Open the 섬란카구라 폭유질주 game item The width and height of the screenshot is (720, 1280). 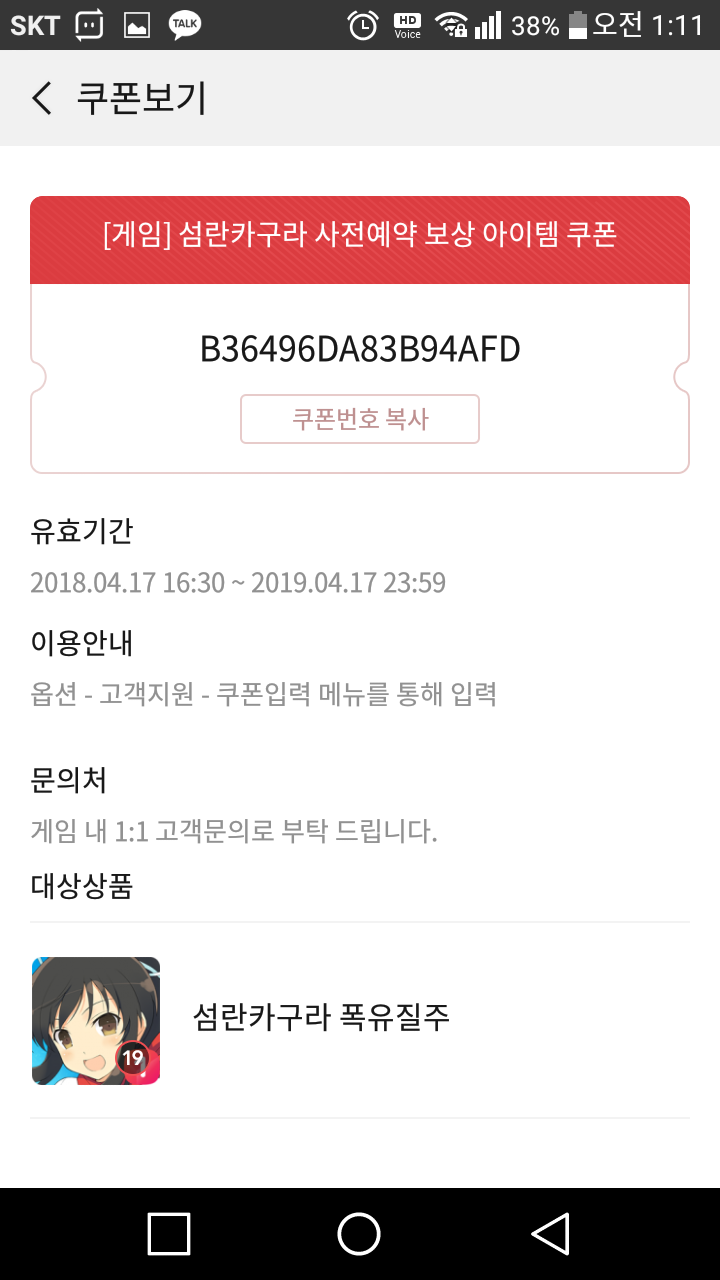[360, 1020]
